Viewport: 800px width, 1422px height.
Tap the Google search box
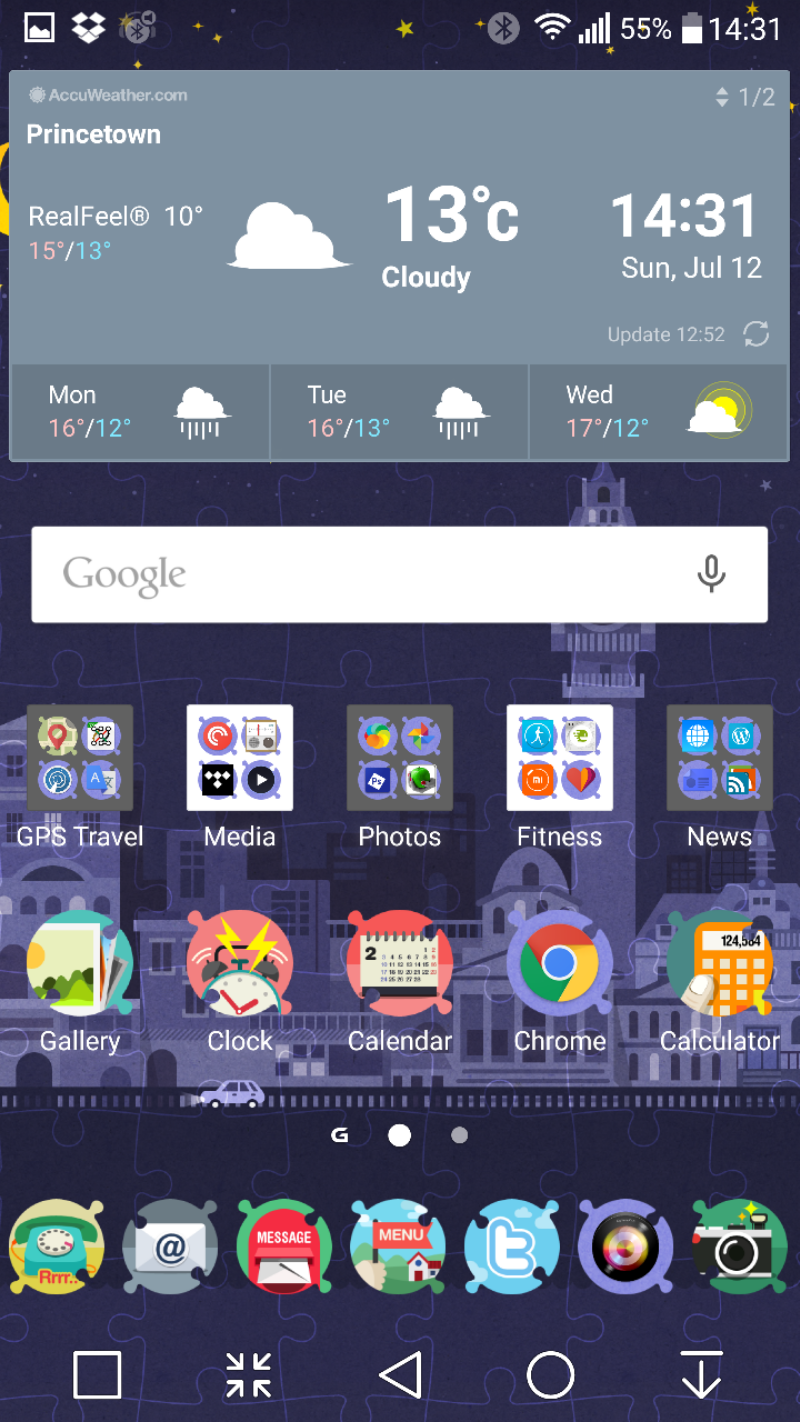tap(360, 575)
